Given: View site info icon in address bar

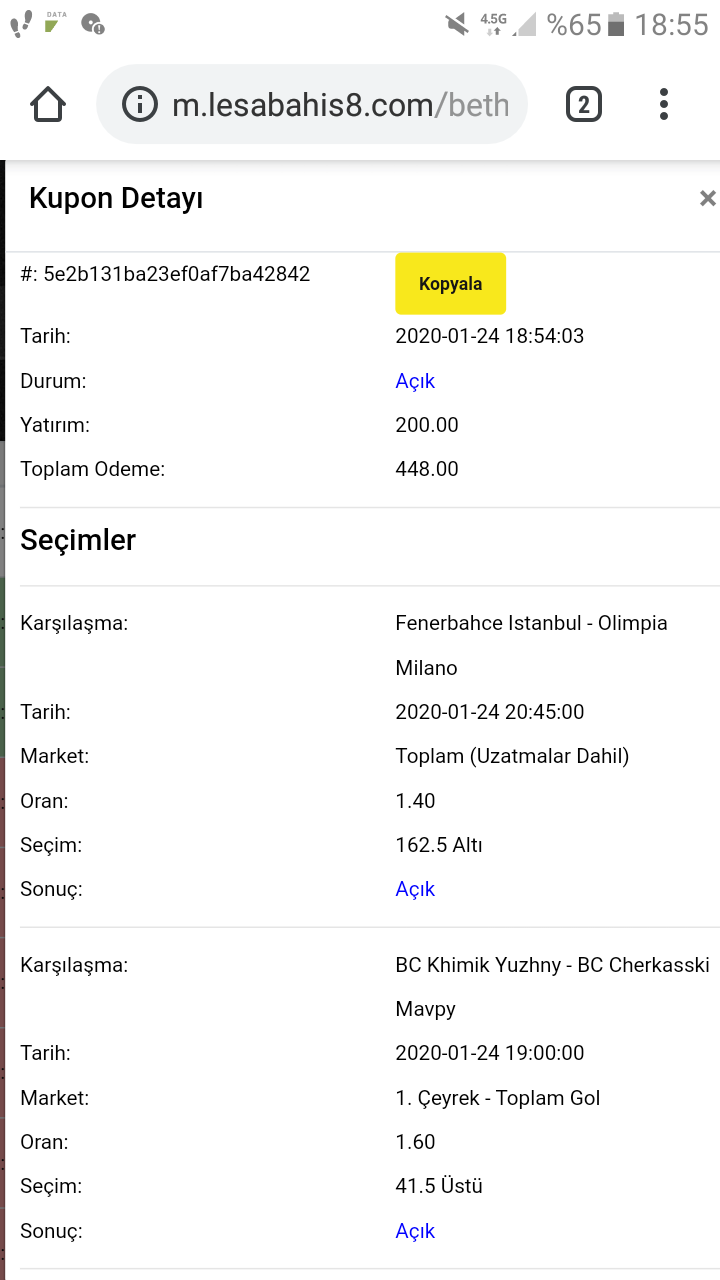Looking at the screenshot, I should tap(140, 104).
